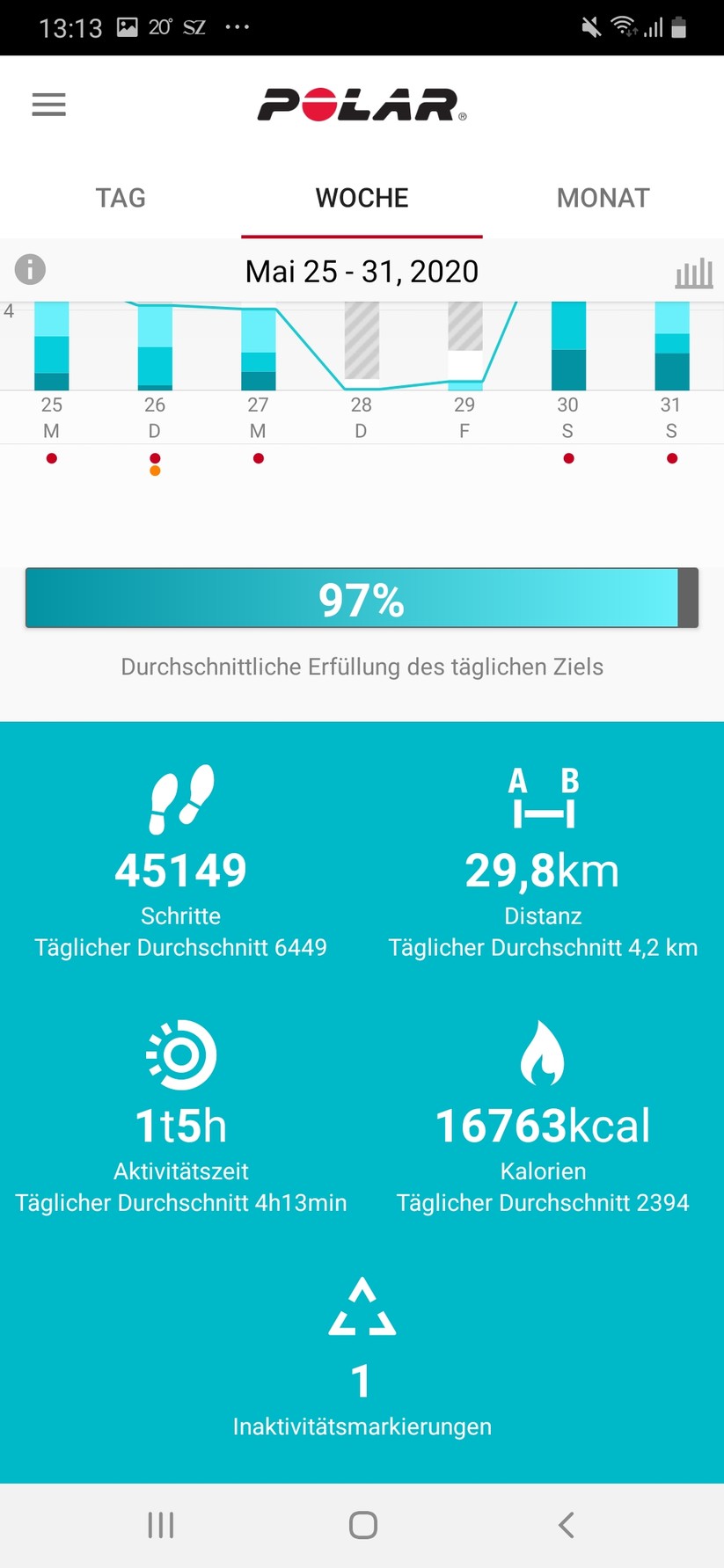
Task: Choose Friday 29 in the week chart
Action: pyautogui.click(x=464, y=346)
